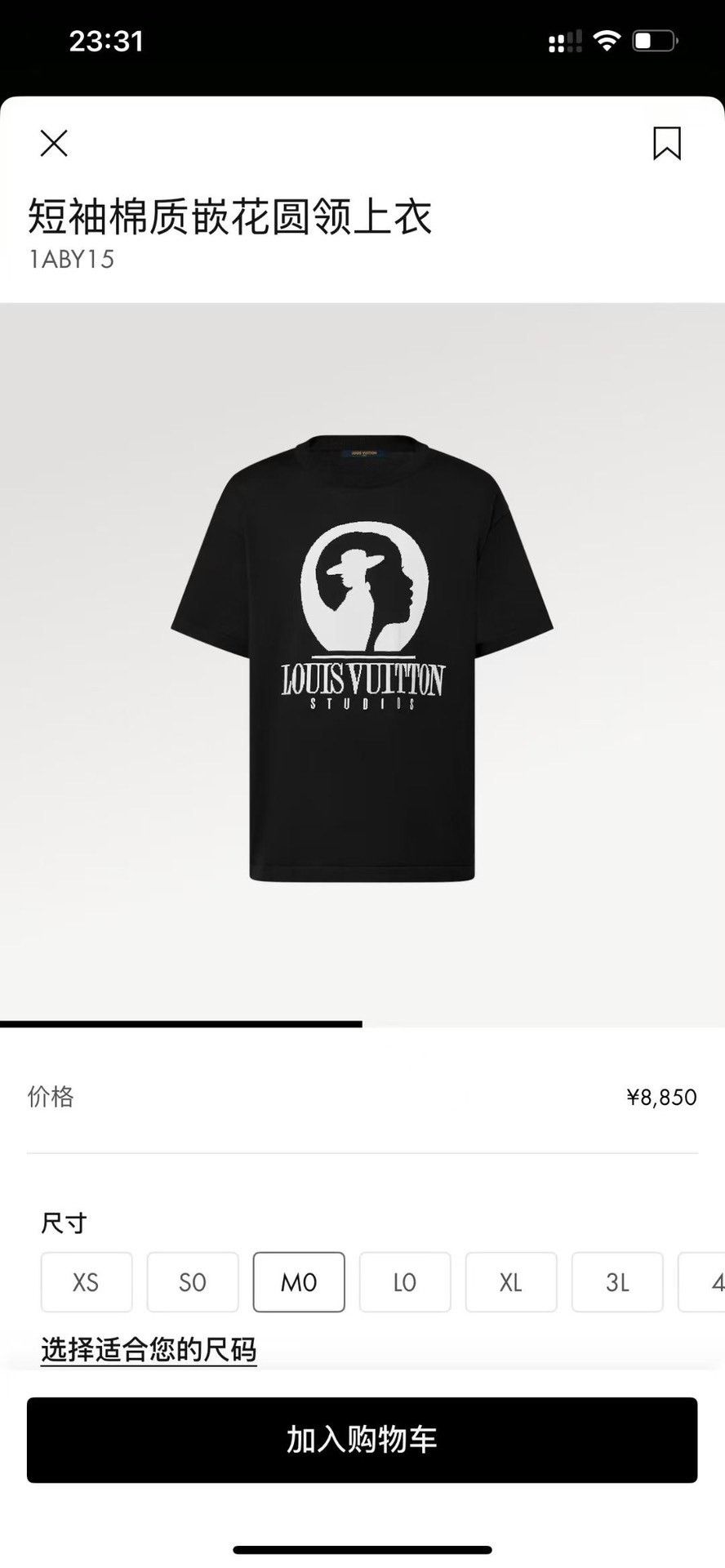This screenshot has height=1568, width=725.
Task: Choose size M0
Action: (x=299, y=1282)
